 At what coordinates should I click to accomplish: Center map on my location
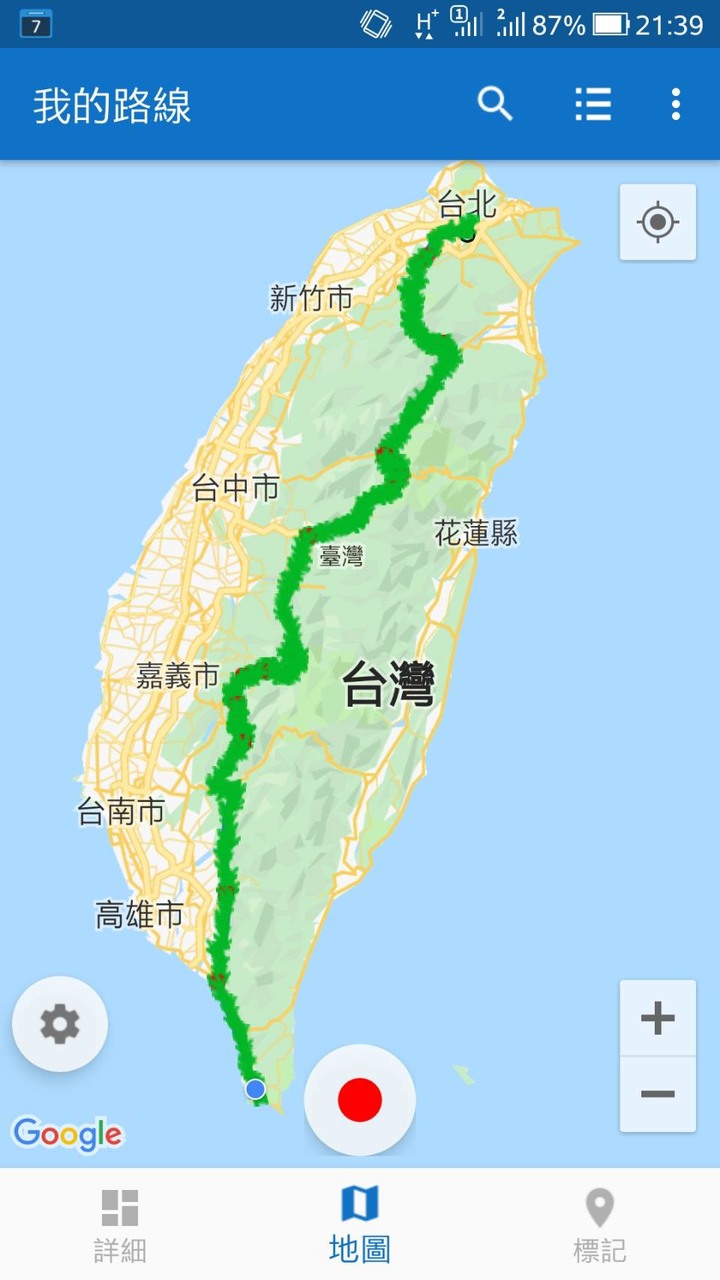click(658, 222)
